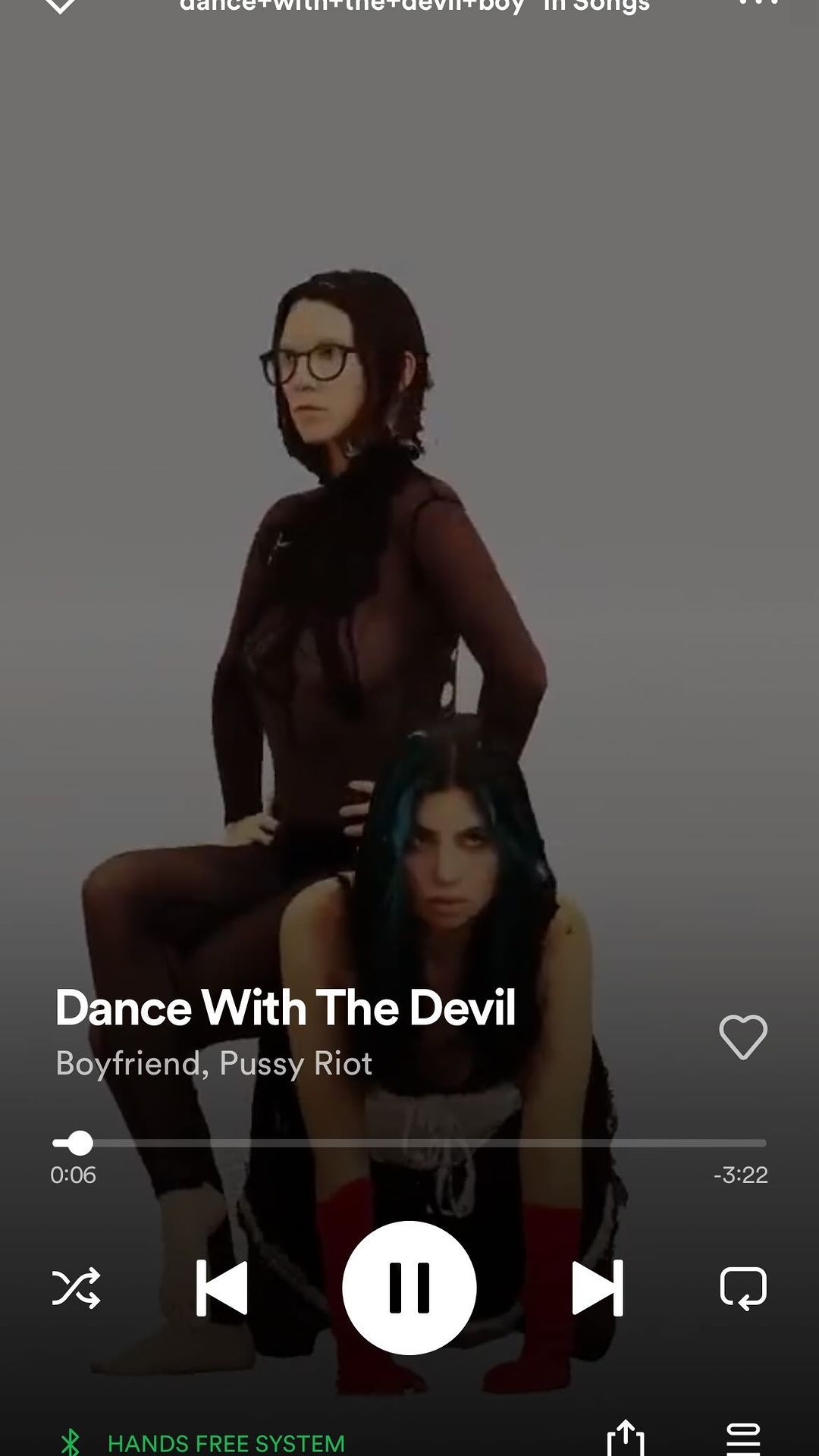Screen dimensions: 819x1456
Task: Like Dance With The Devil
Action: 742,1037
